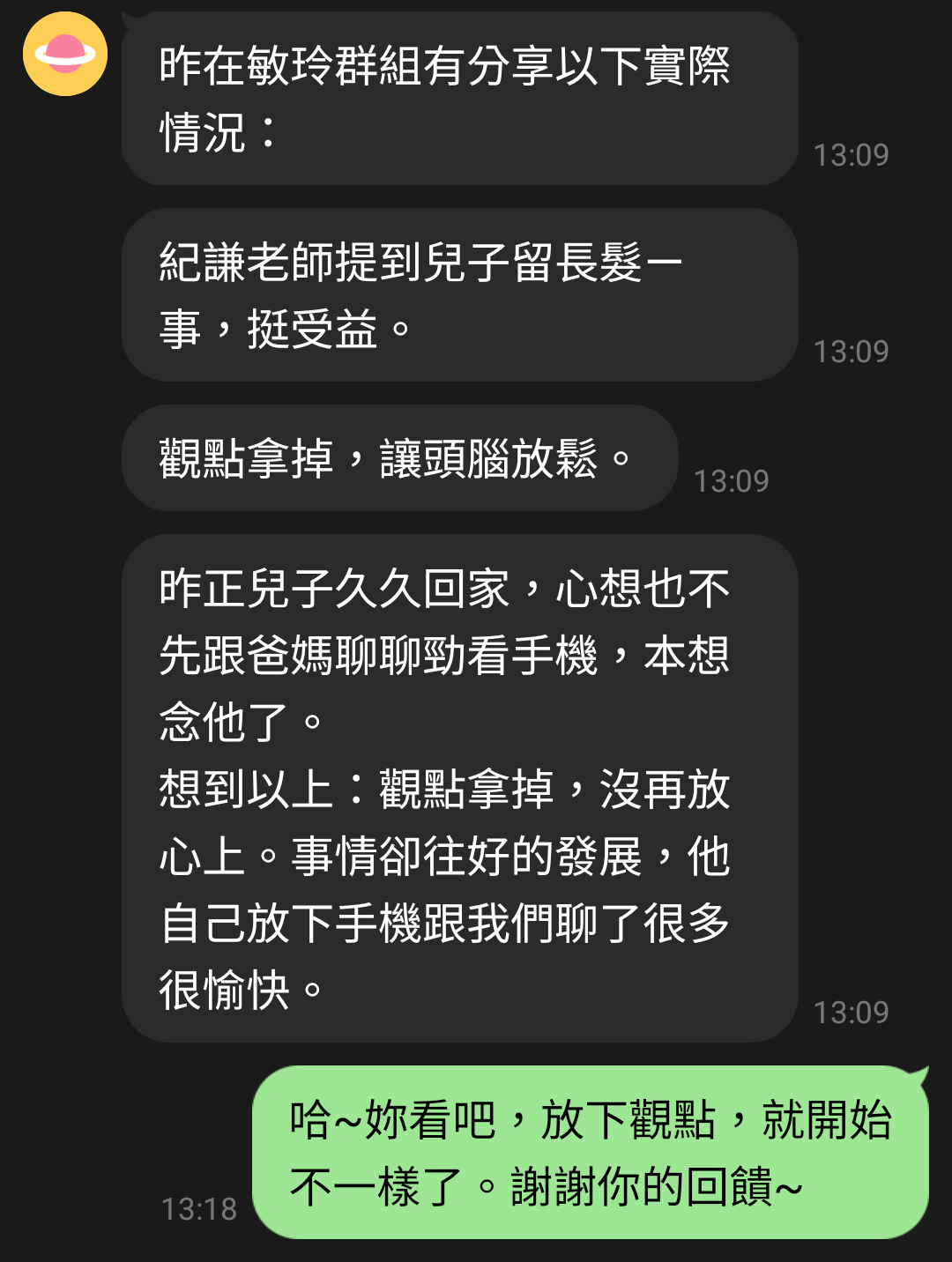
Task: Select the first message mentioning 敏玲群組
Action: [x=458, y=97]
